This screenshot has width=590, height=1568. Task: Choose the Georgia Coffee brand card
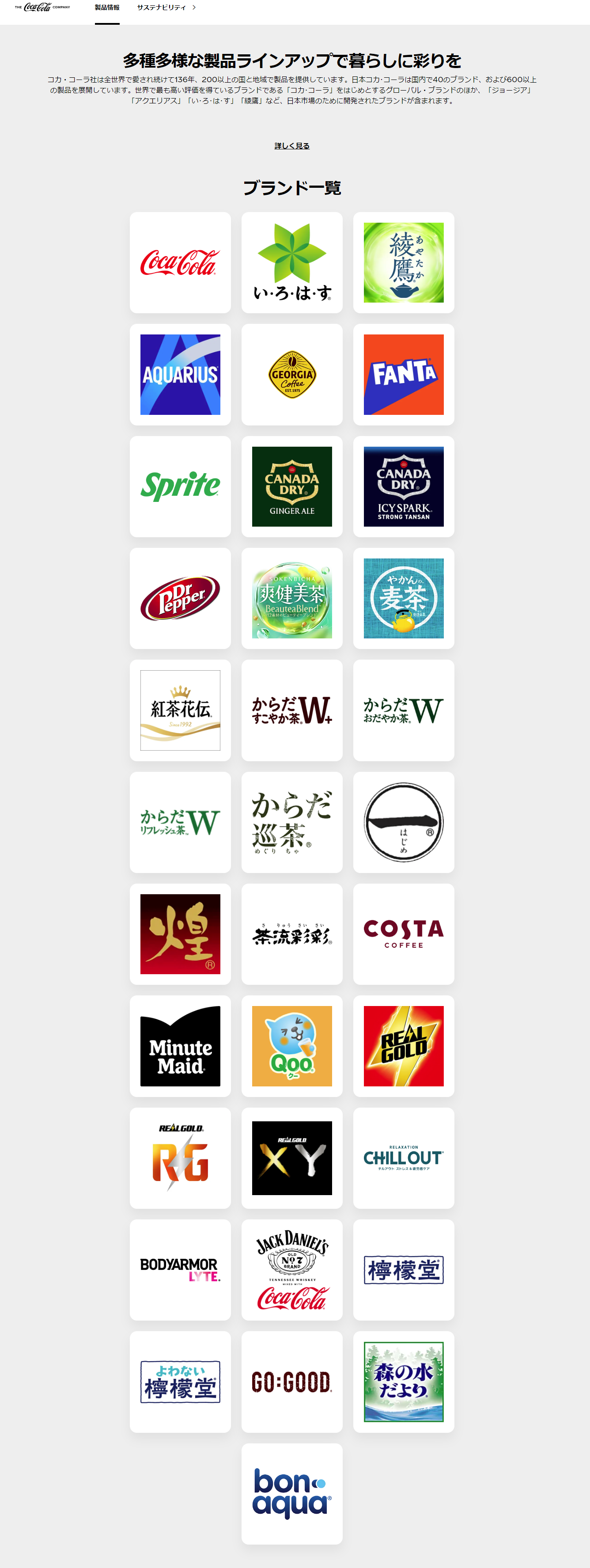[x=292, y=374]
